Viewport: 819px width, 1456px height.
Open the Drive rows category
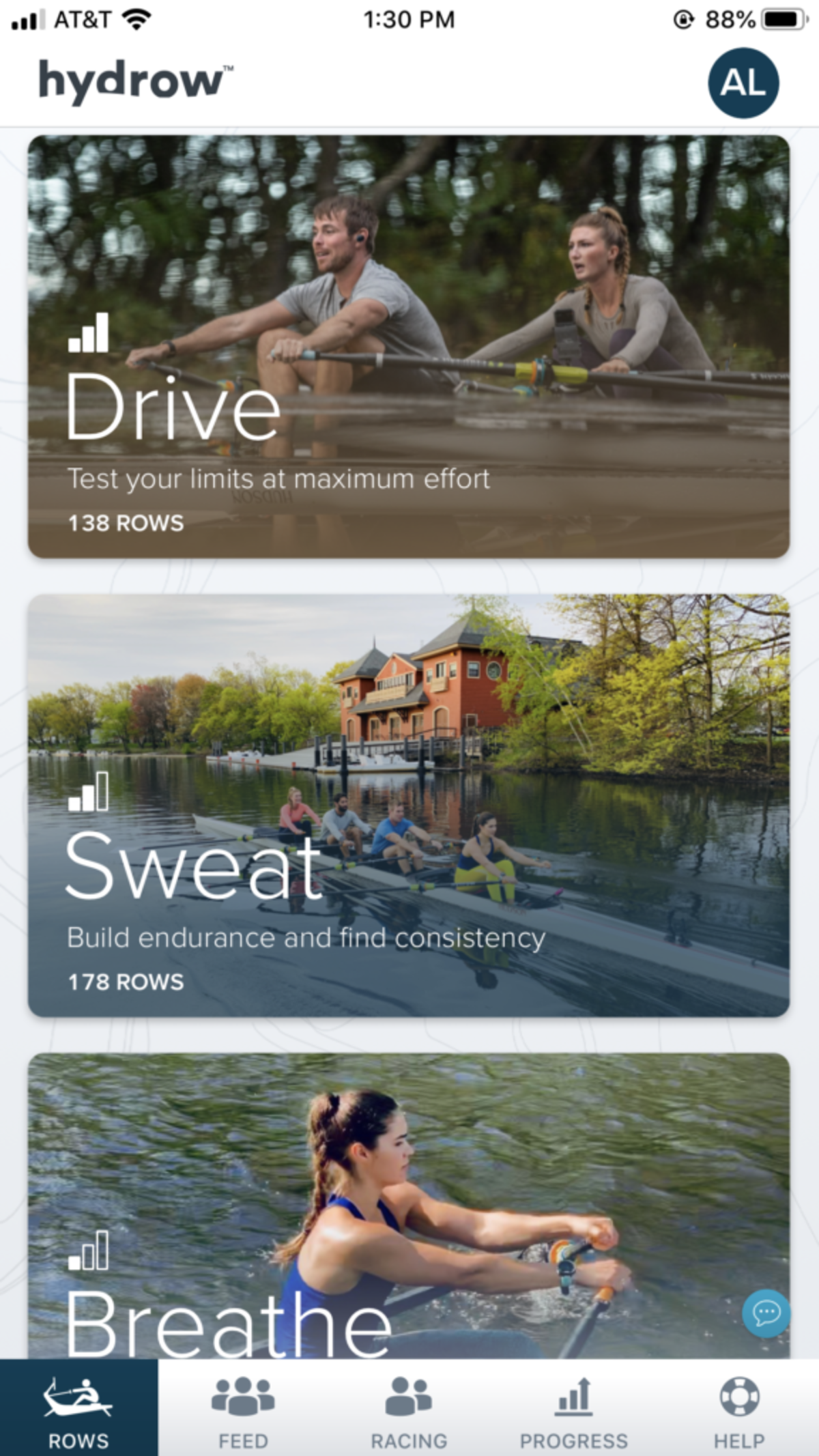point(408,347)
